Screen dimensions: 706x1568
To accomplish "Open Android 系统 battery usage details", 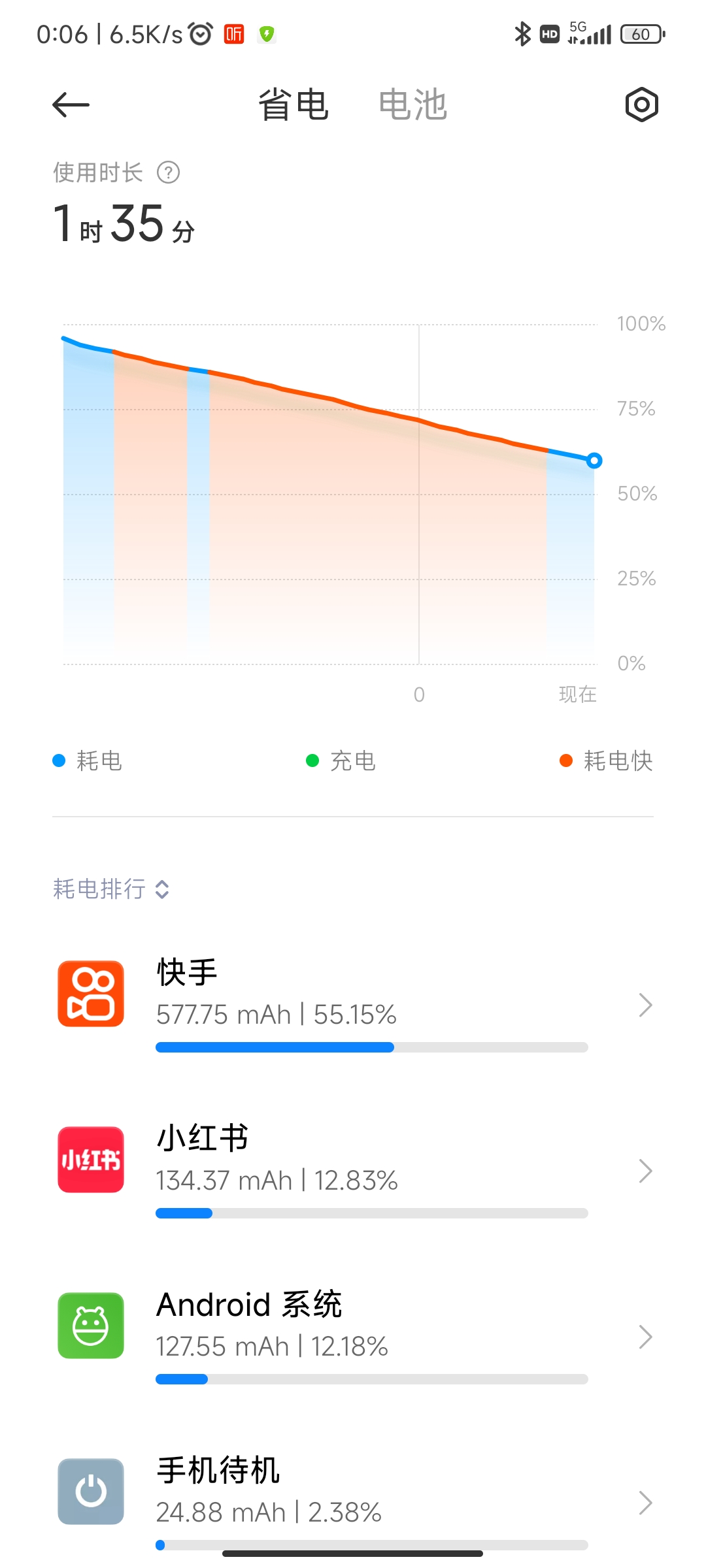I will tap(353, 1337).
